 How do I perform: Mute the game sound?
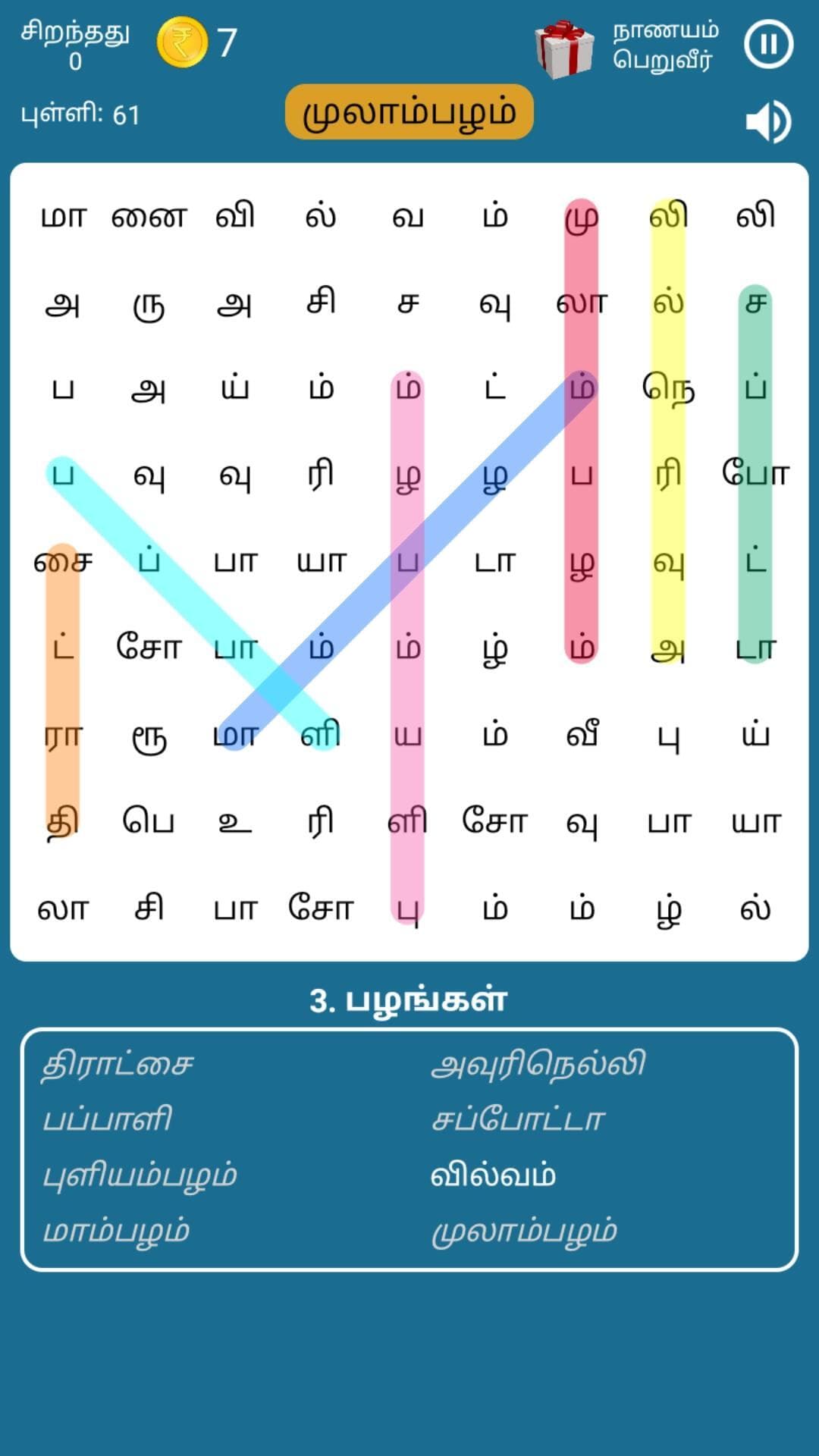pos(768,121)
